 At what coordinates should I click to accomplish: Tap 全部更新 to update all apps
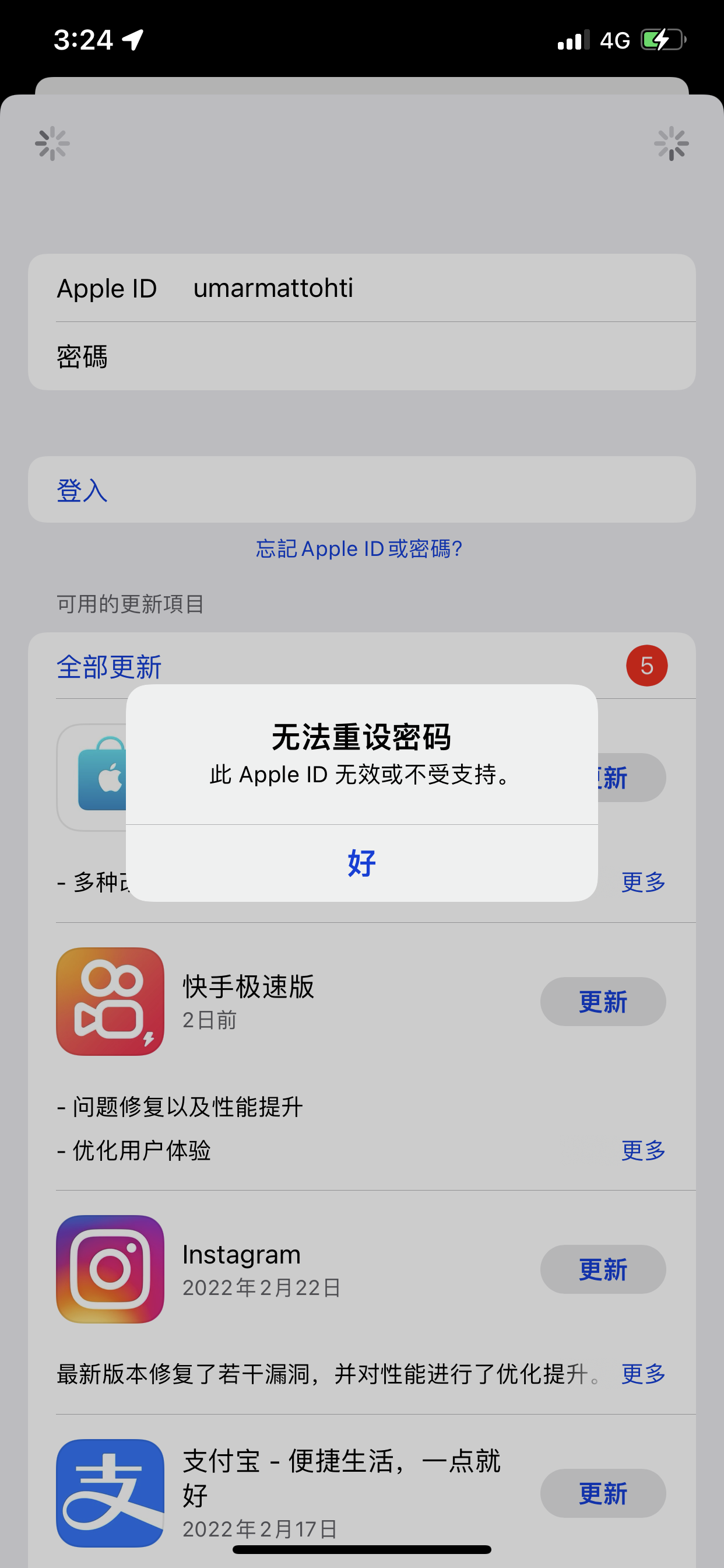[x=109, y=667]
